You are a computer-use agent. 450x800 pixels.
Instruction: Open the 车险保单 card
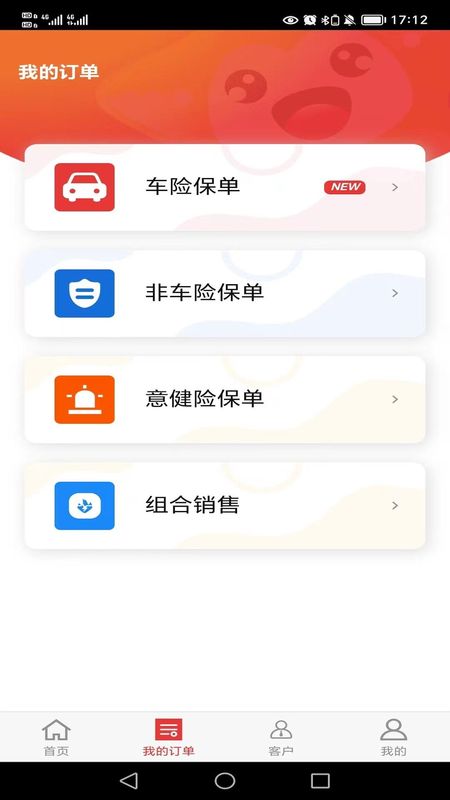coord(225,187)
